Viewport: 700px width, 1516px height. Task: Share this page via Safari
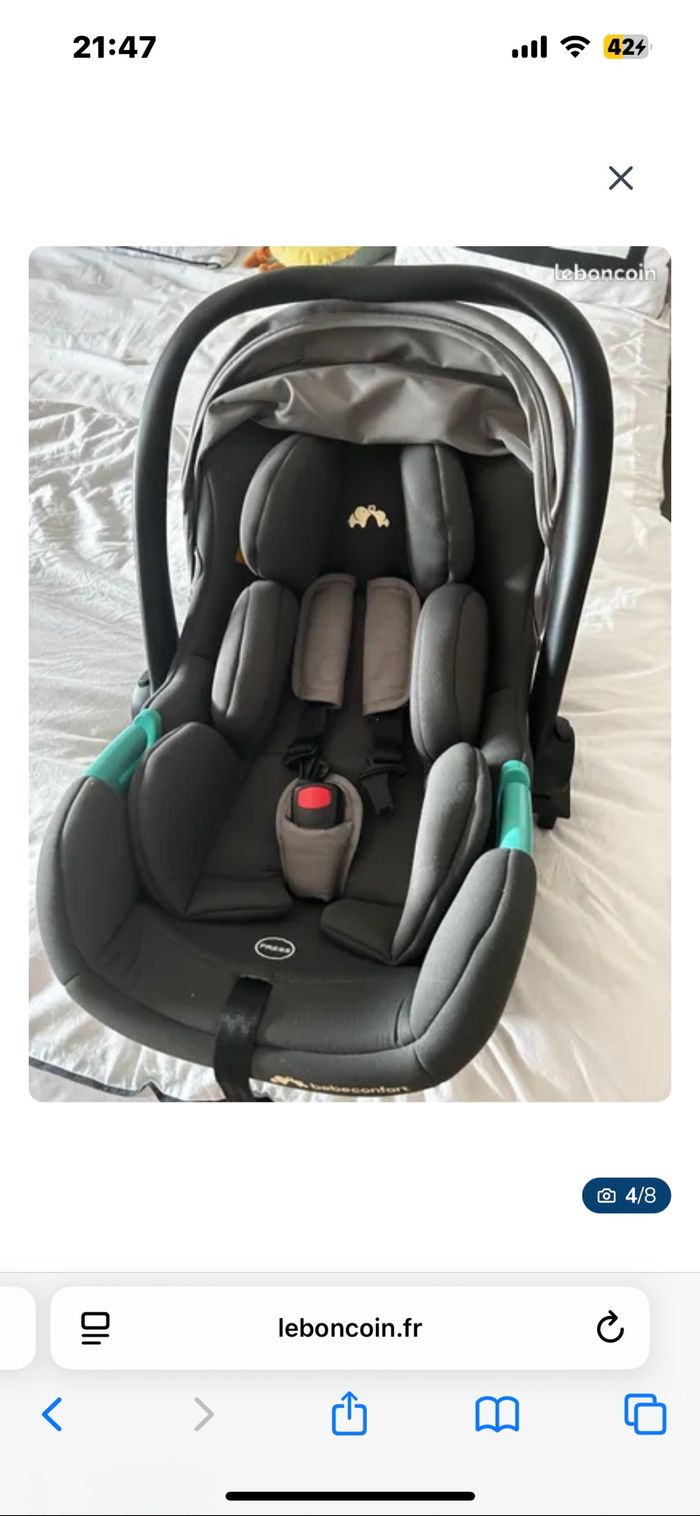point(349,1414)
